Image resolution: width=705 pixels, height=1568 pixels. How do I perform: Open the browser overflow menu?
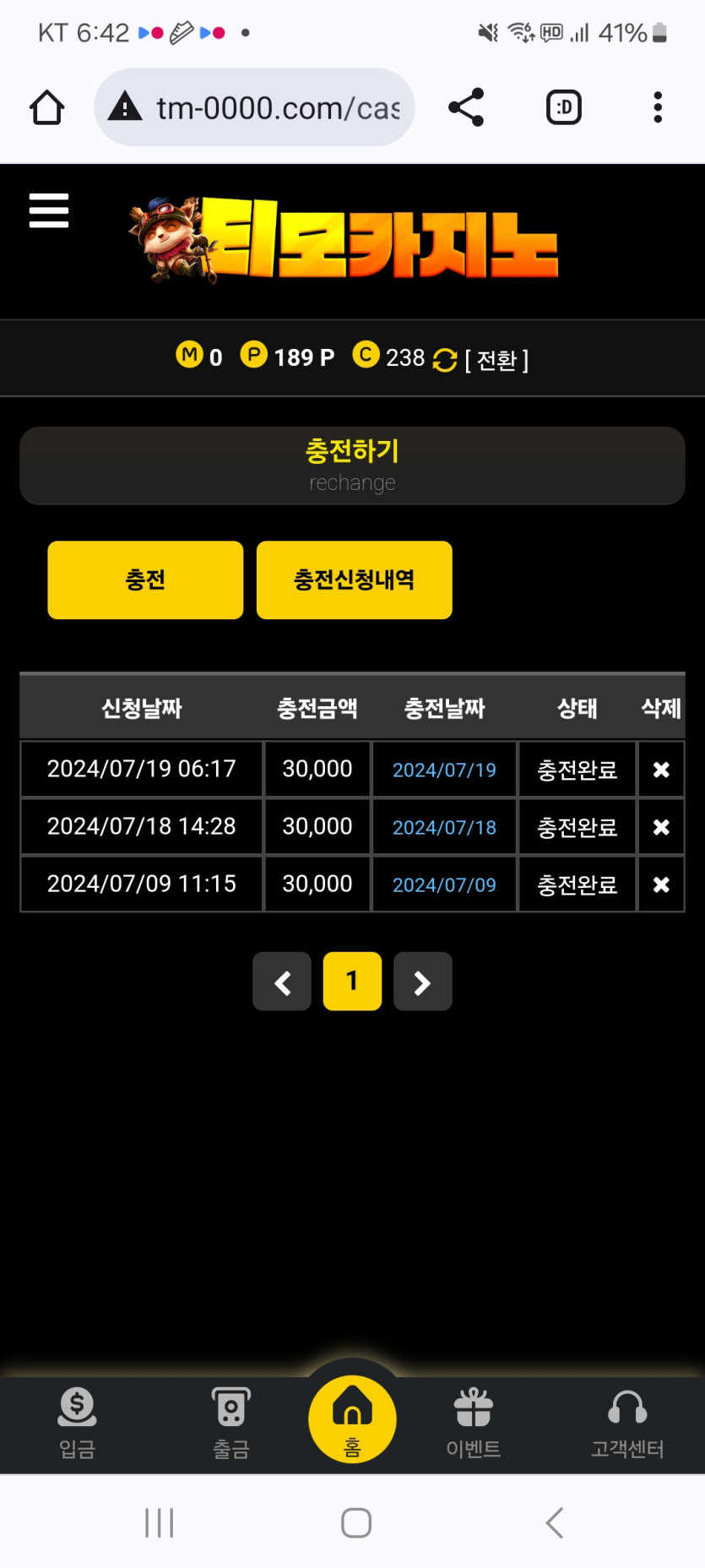click(658, 107)
